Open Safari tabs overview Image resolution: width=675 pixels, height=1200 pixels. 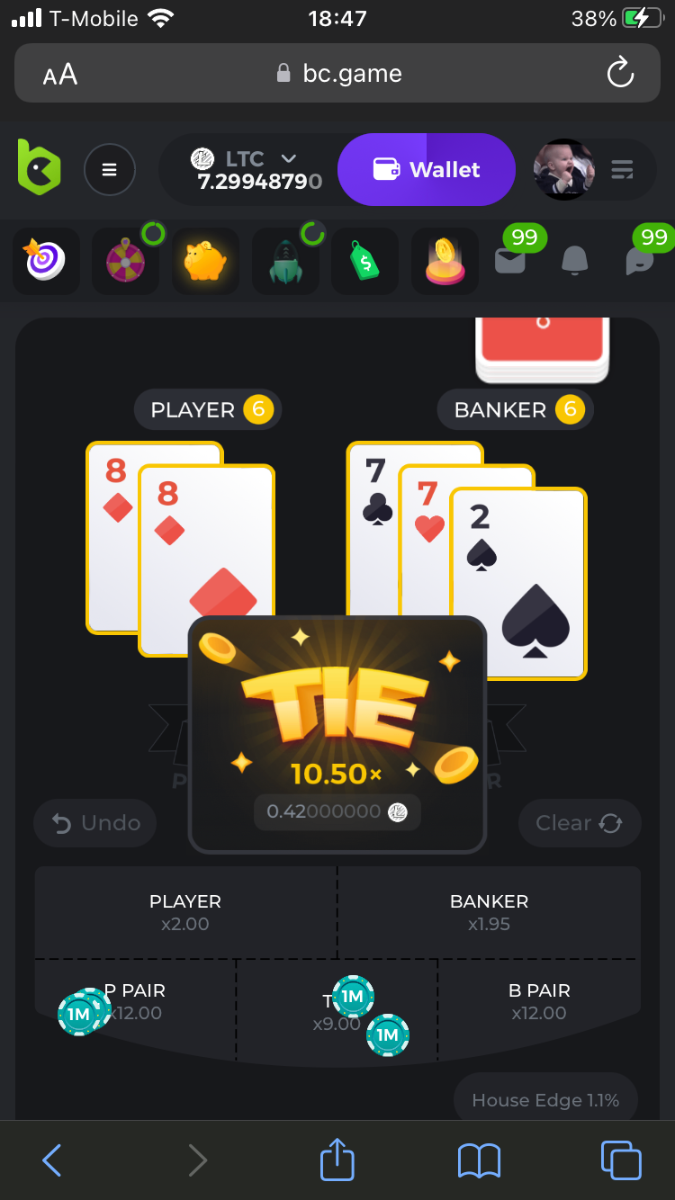point(620,1161)
